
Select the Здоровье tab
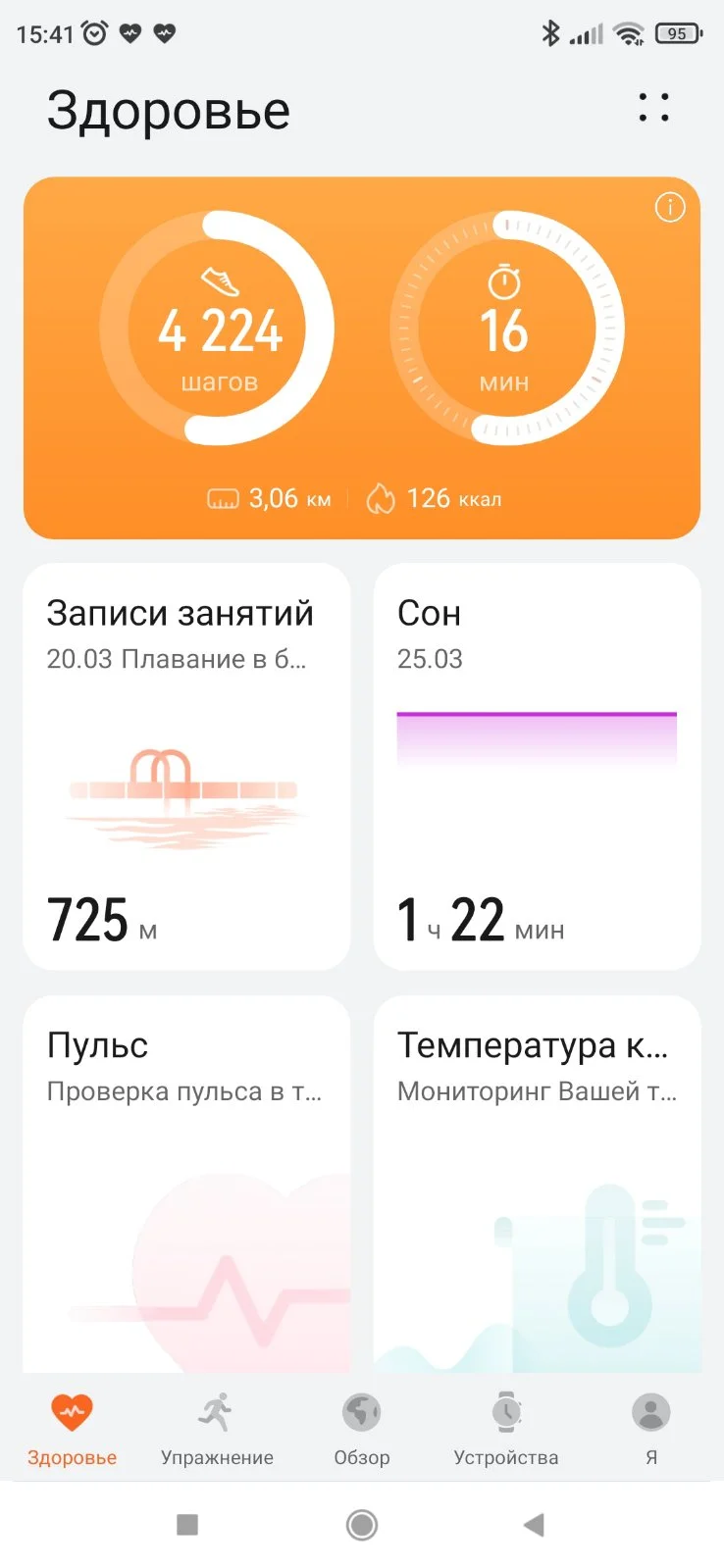click(x=72, y=1429)
